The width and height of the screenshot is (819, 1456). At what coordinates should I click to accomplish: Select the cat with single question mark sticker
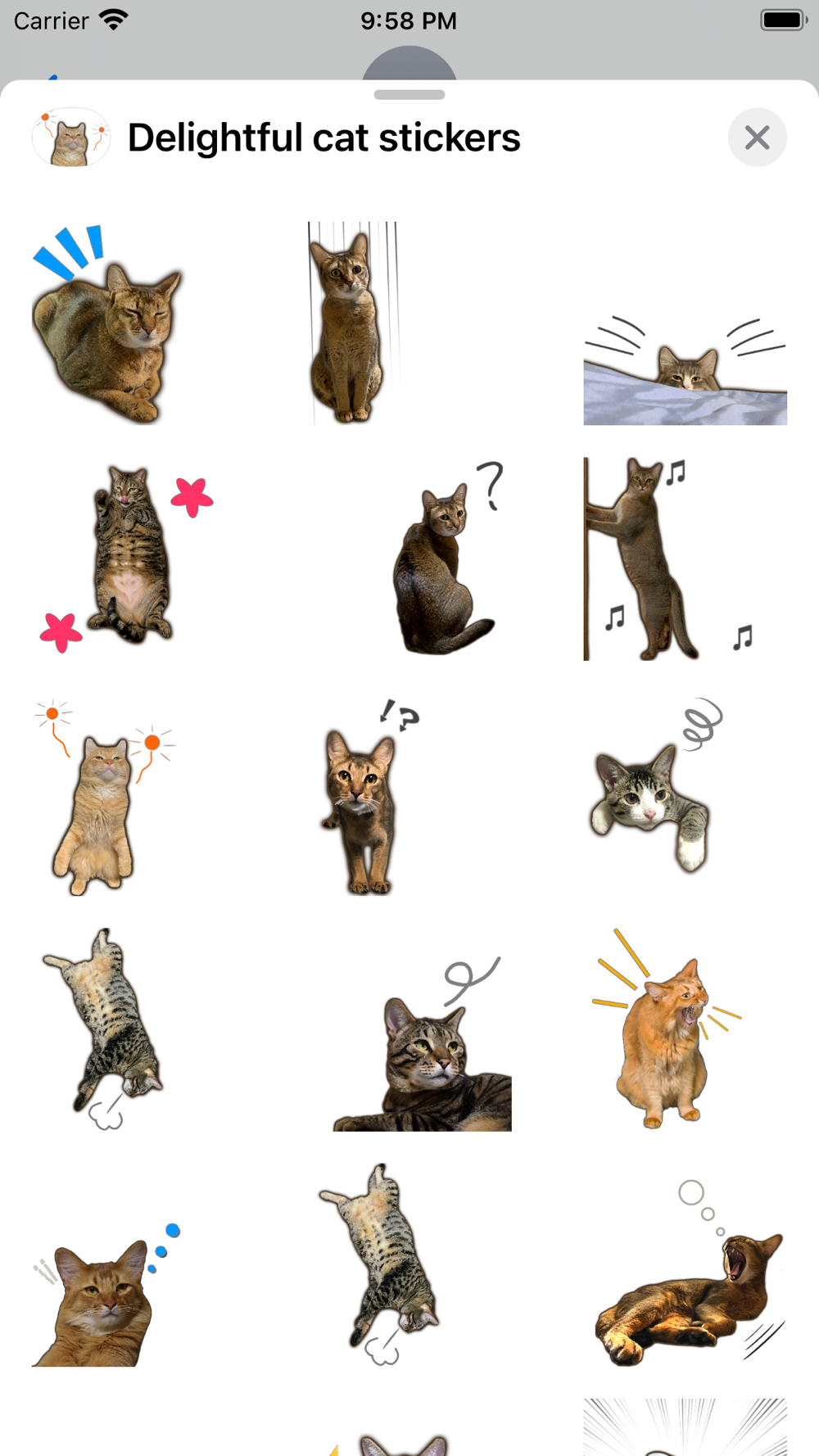(x=448, y=558)
